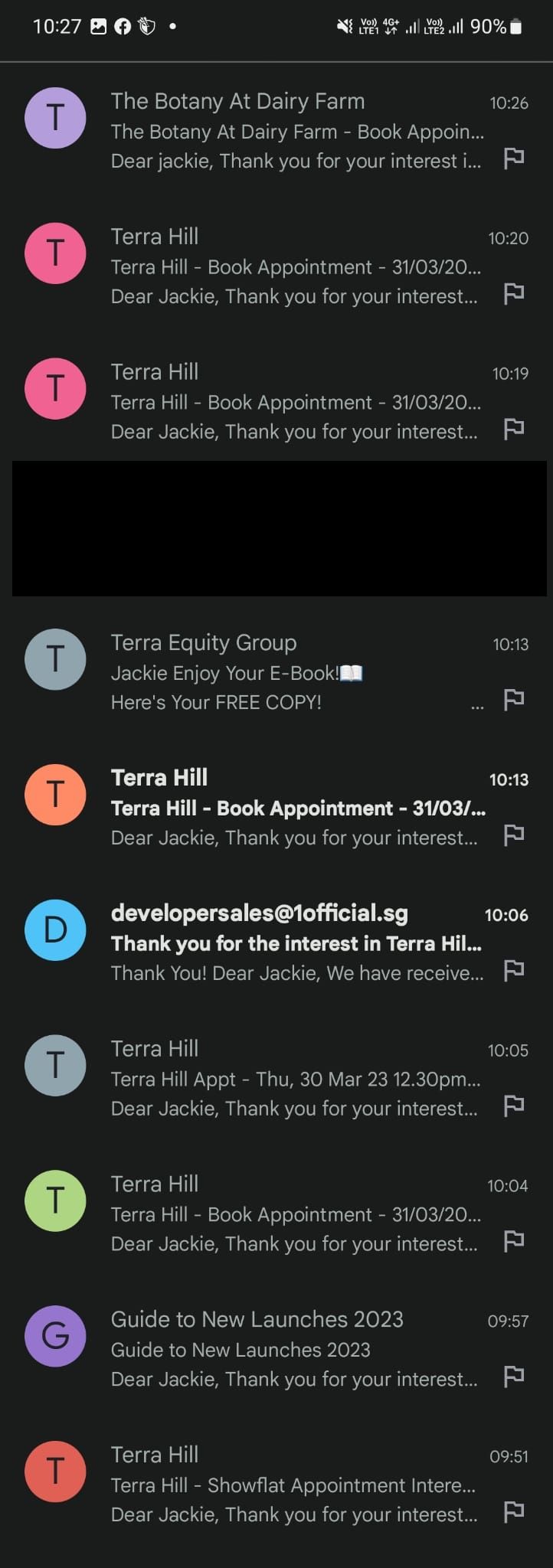The width and height of the screenshot is (553, 1568).
Task: Open Terra Hill Showflat Appointment email
Action: (x=295, y=1485)
